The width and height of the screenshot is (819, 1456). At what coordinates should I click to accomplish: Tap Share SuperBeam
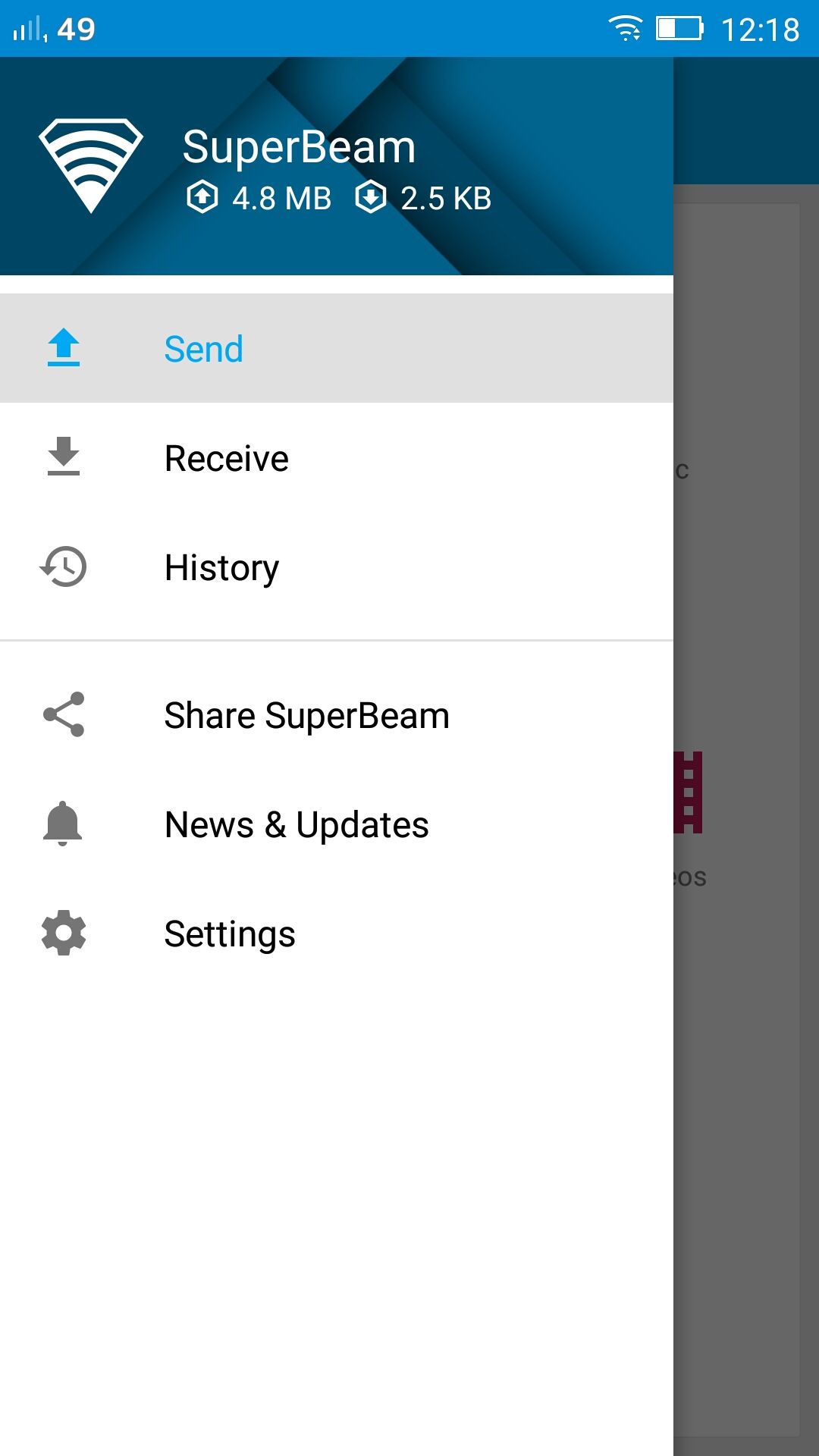337,715
